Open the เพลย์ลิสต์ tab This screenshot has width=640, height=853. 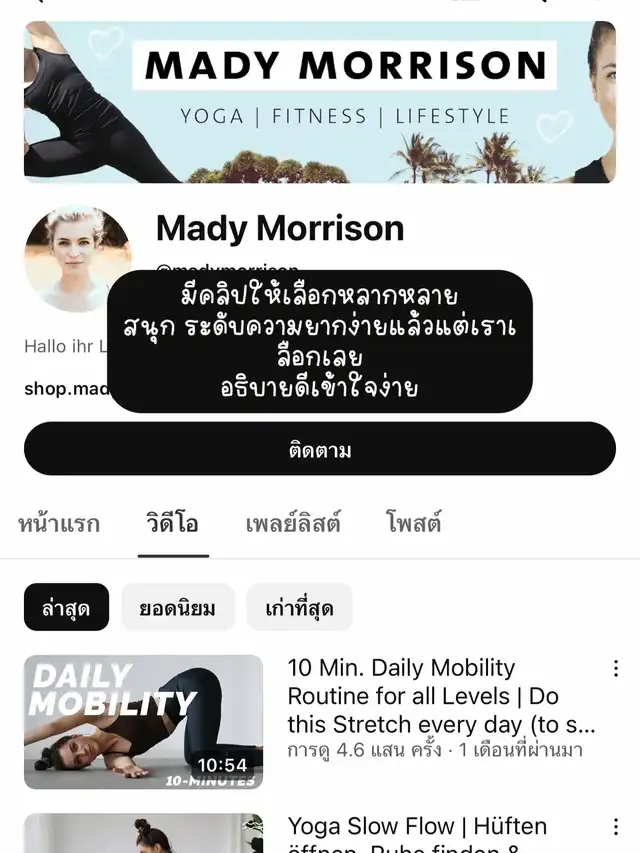click(293, 523)
